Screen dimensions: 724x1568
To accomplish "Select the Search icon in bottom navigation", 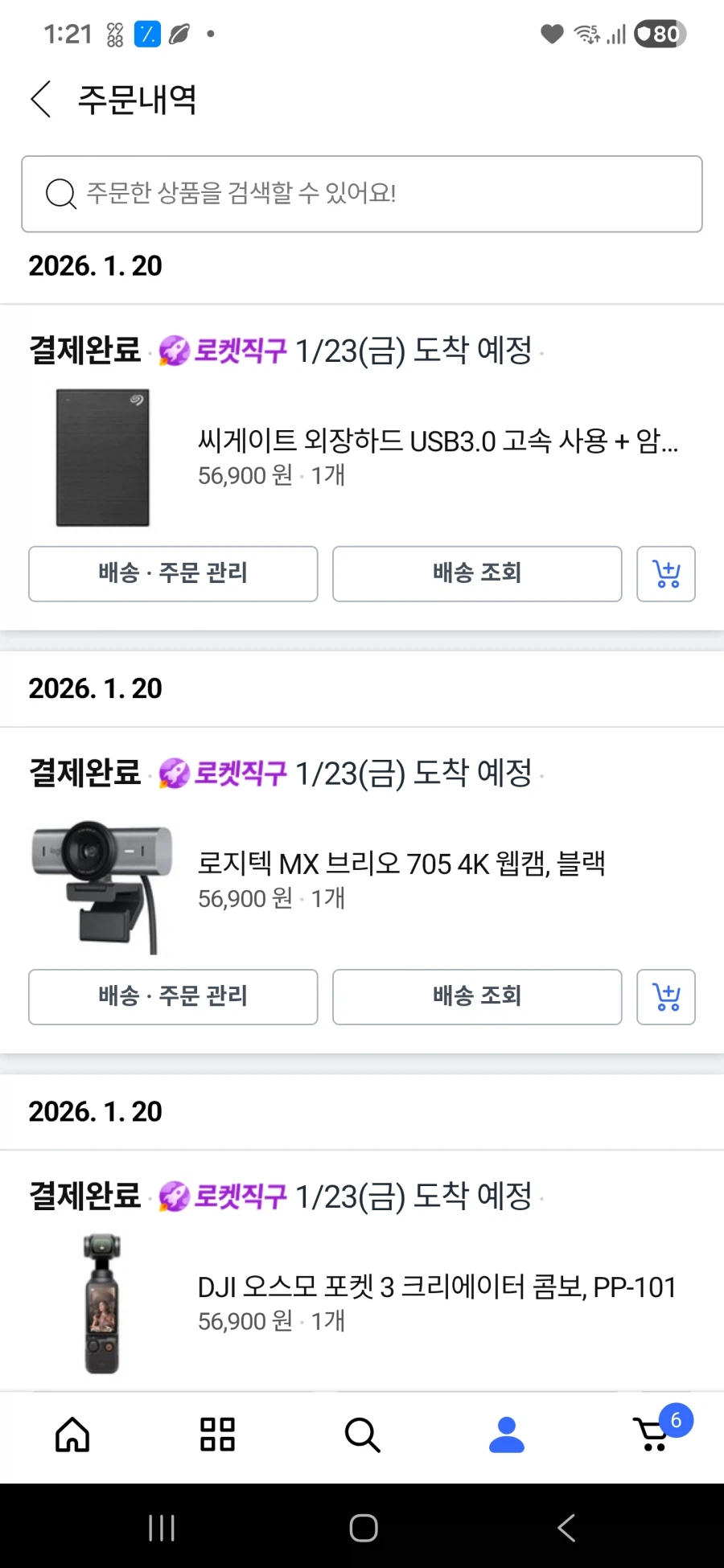I will click(x=361, y=1436).
